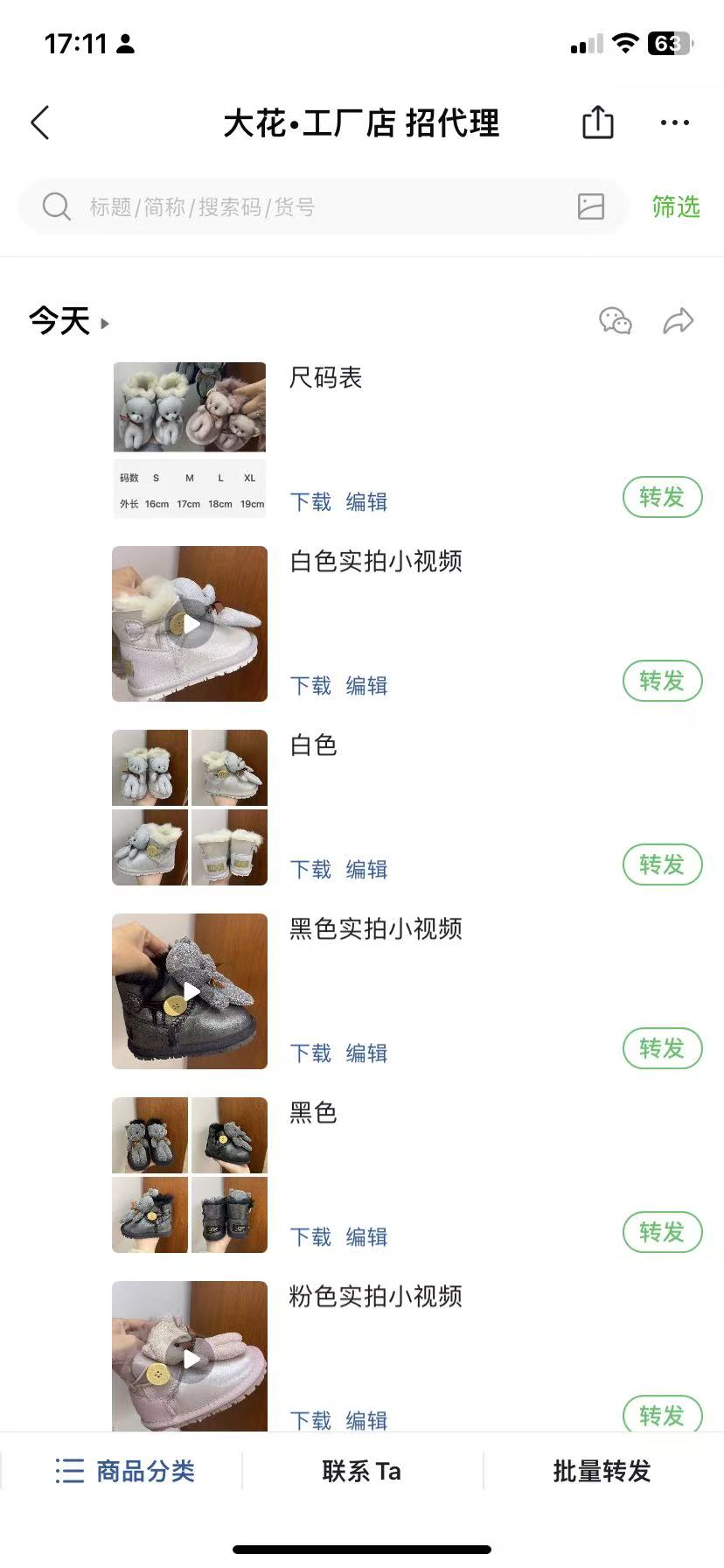The image size is (724, 1568).
Task: Open the 尺码表 product image
Action: tap(190, 439)
